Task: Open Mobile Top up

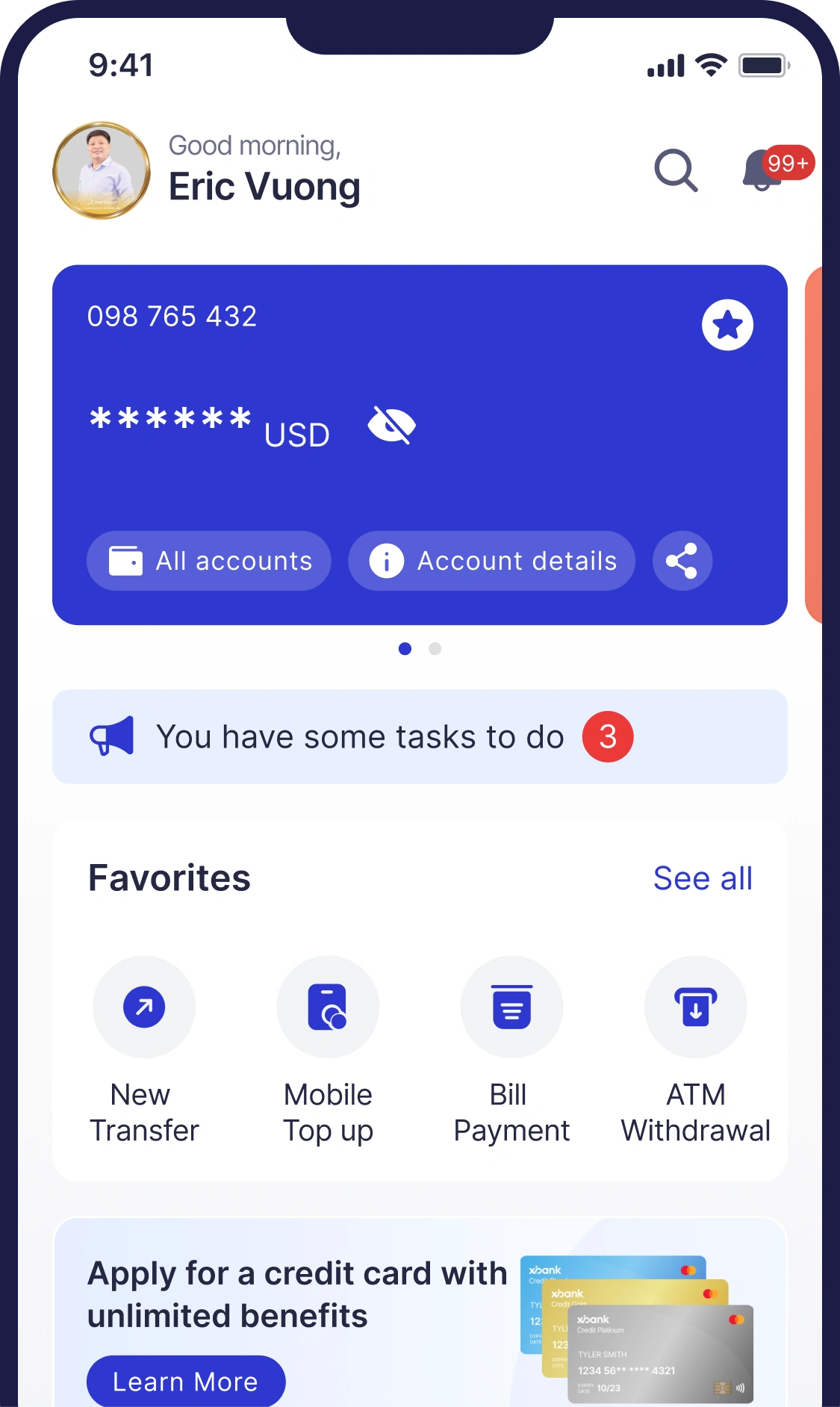Action: click(x=328, y=1007)
